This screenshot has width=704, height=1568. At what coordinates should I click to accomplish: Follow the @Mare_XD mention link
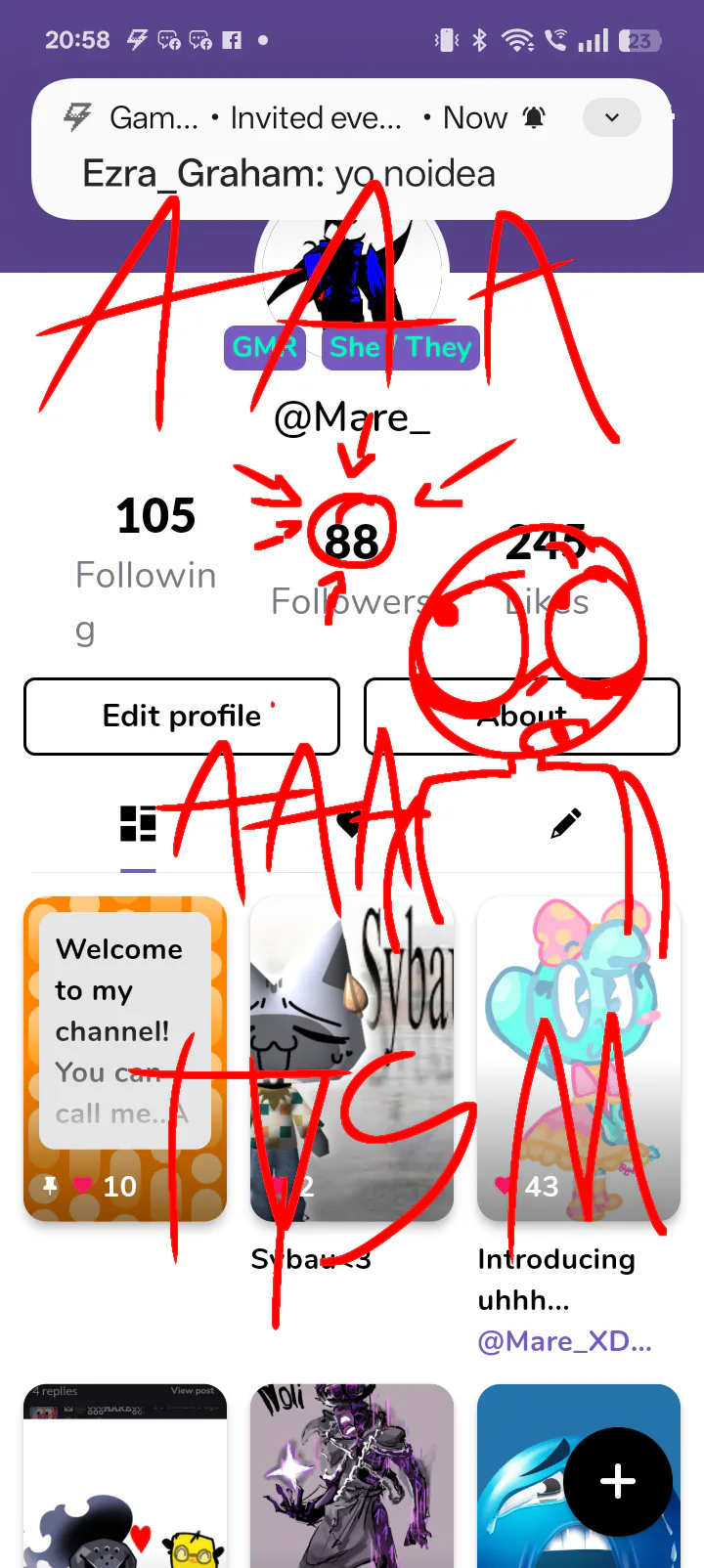tap(564, 1341)
